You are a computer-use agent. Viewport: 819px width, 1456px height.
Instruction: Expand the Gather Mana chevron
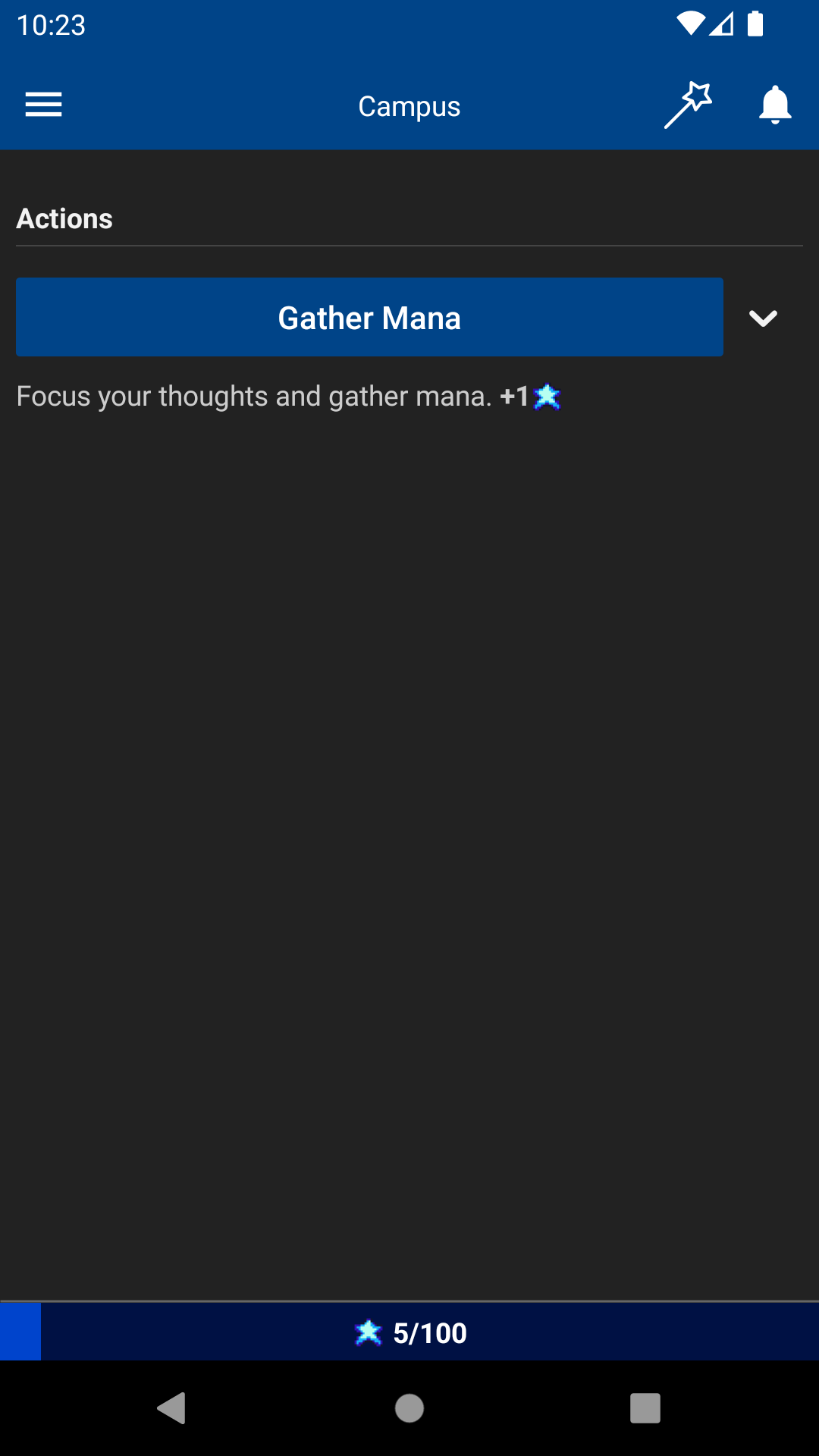click(x=763, y=318)
